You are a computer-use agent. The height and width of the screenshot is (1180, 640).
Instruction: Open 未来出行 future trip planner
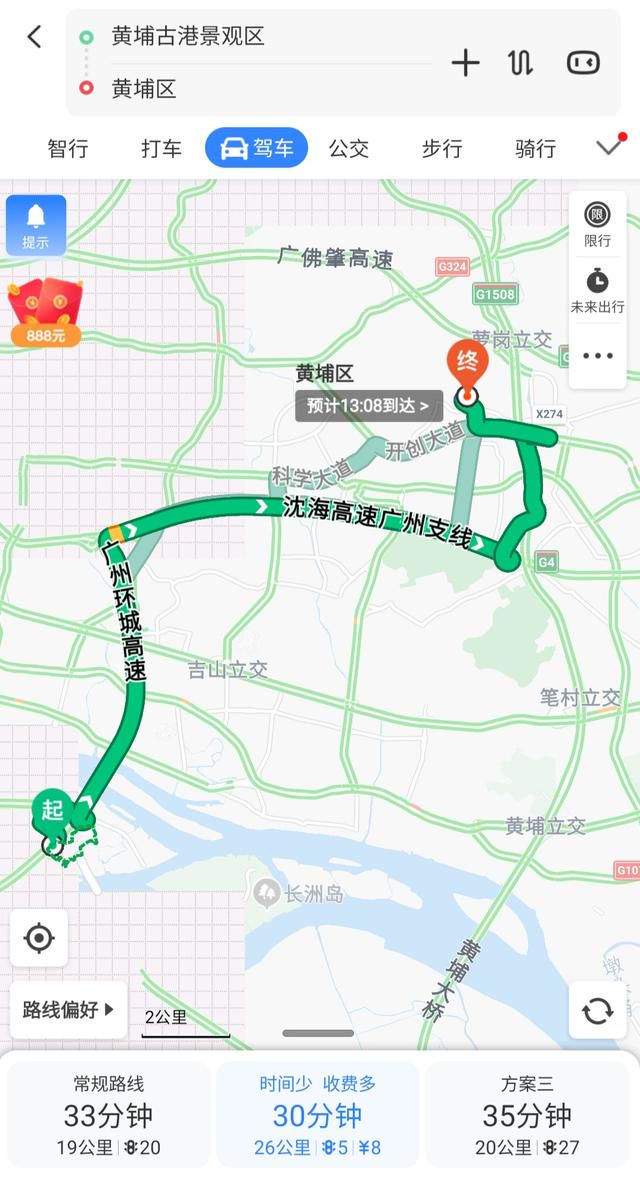[597, 290]
